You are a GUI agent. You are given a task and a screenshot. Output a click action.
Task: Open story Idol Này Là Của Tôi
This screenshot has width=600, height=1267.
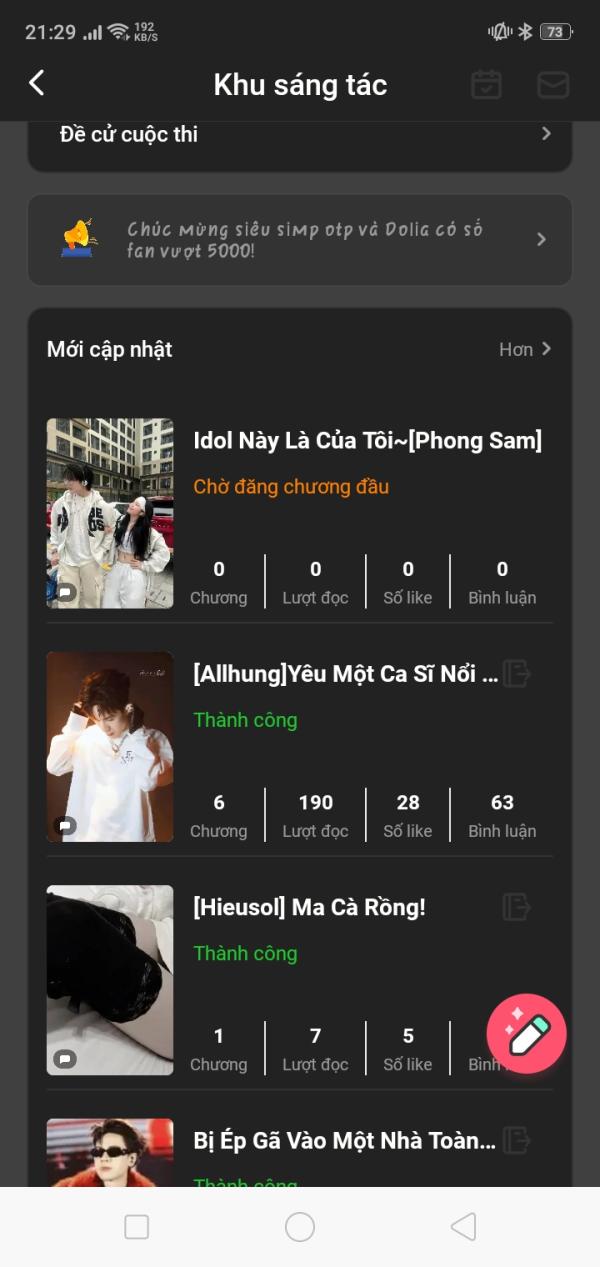(367, 441)
